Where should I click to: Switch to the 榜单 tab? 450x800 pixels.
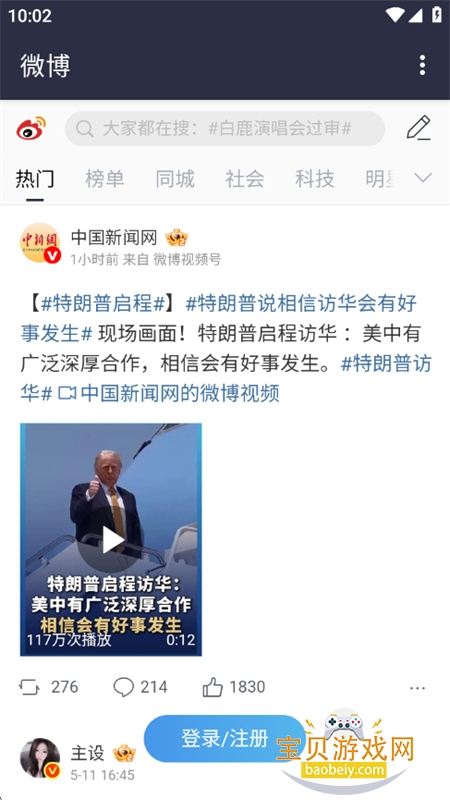[105, 179]
